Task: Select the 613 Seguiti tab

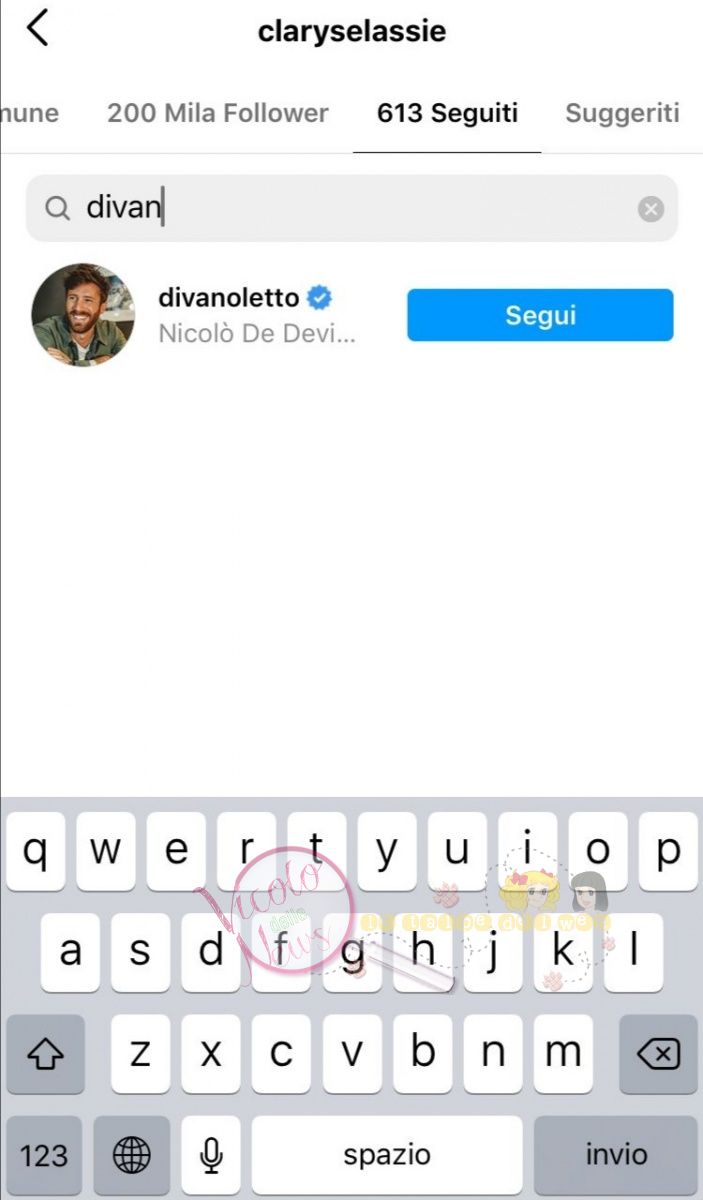Action: [x=447, y=113]
